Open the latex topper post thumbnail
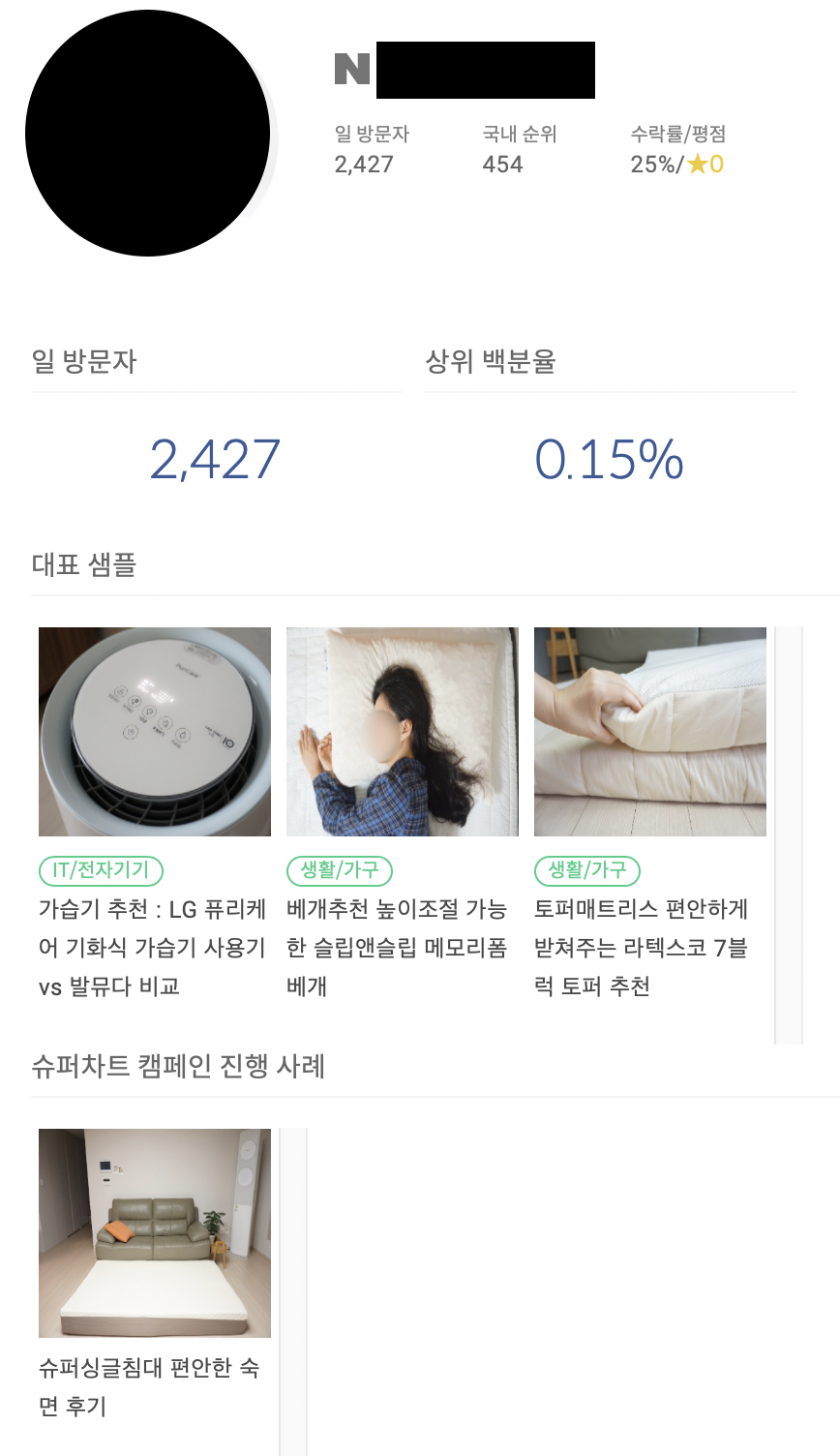This screenshot has width=840, height=1456. pyautogui.click(x=649, y=731)
